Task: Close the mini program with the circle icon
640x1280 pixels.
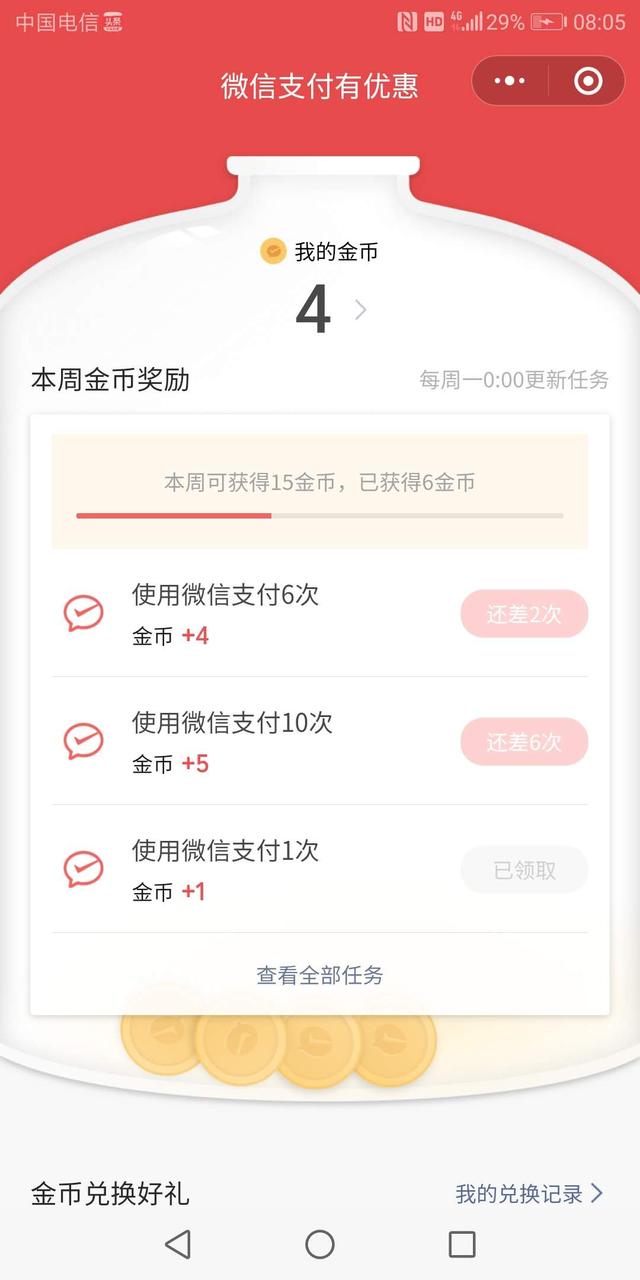Action: [x=588, y=81]
